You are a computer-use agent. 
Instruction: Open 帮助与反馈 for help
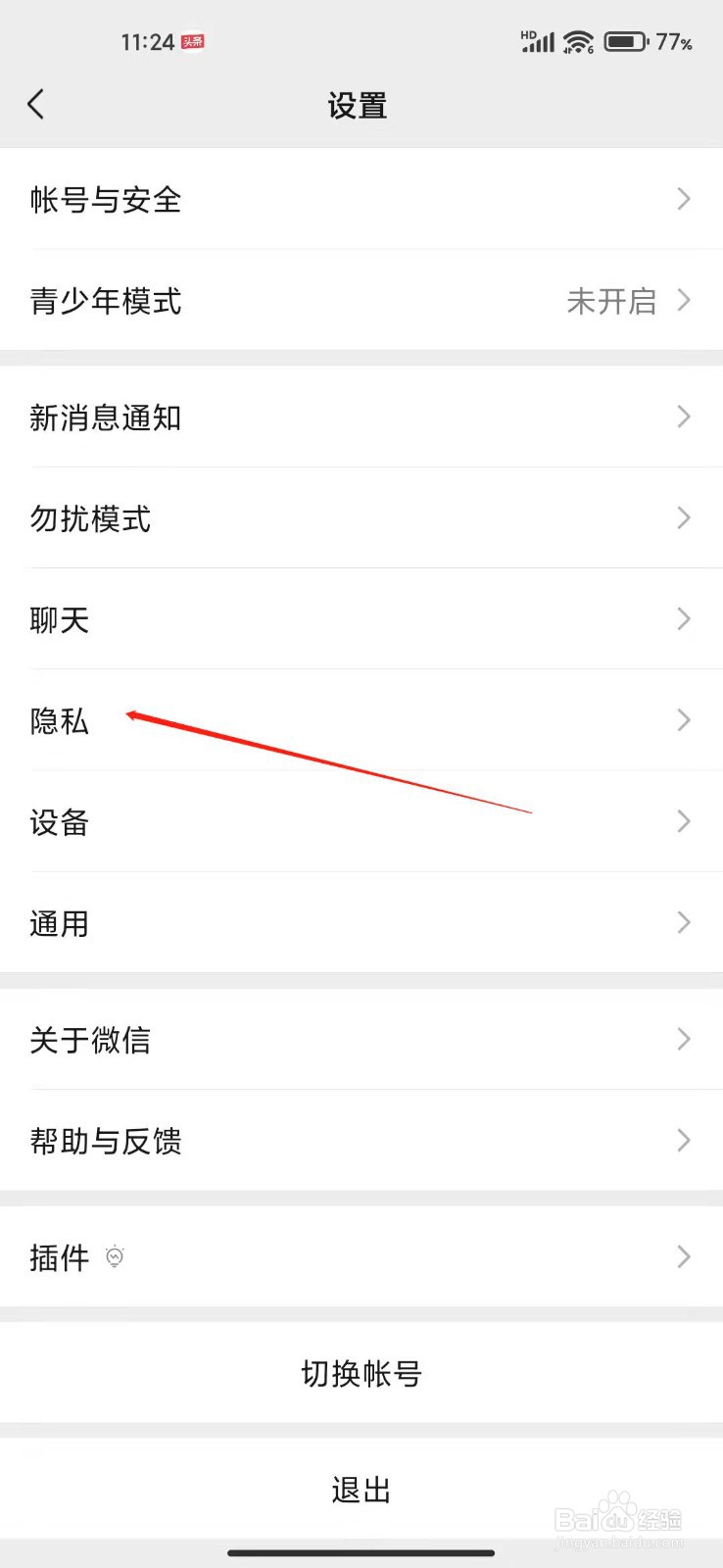361,1140
